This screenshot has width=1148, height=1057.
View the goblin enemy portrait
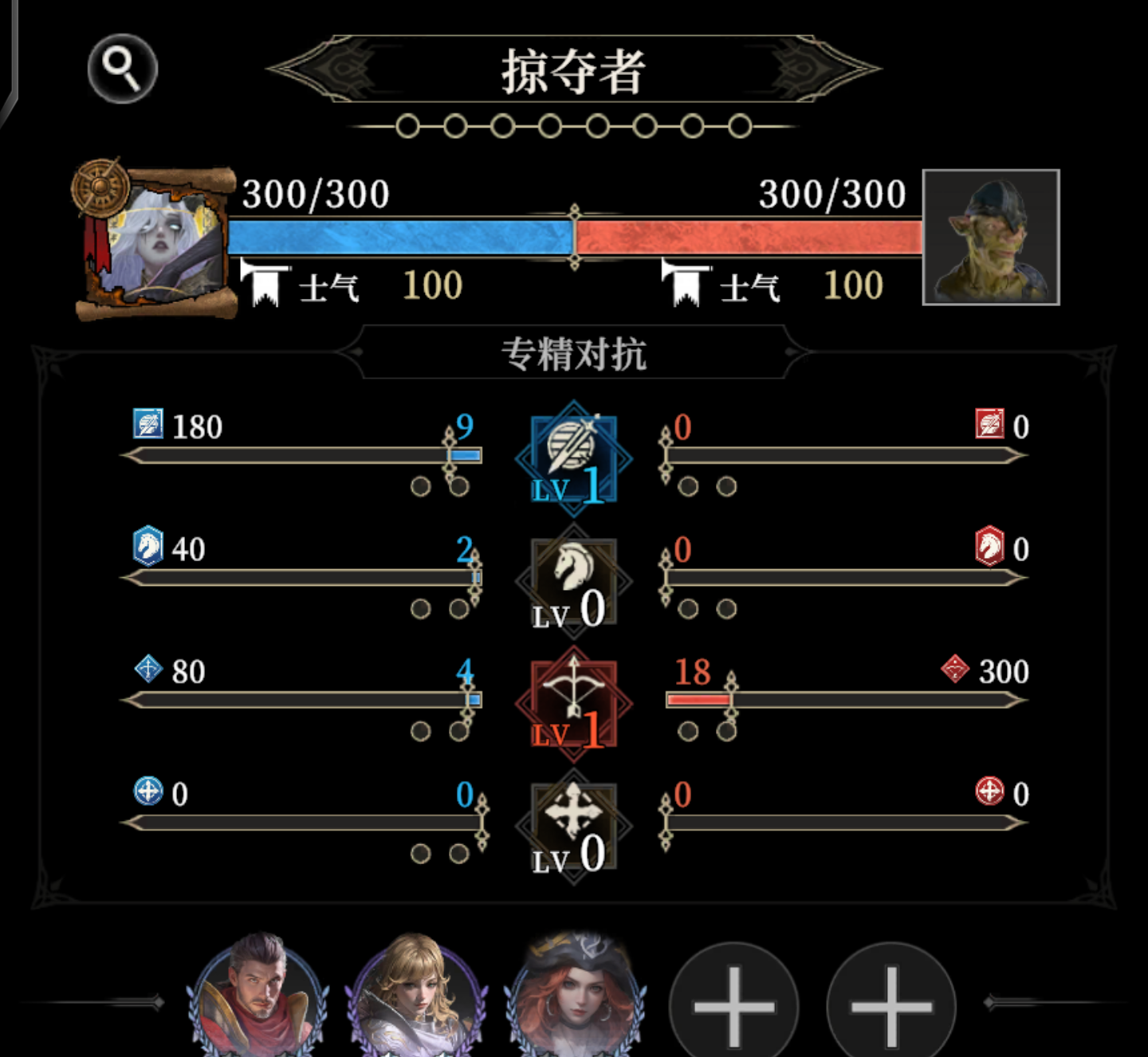pos(991,237)
